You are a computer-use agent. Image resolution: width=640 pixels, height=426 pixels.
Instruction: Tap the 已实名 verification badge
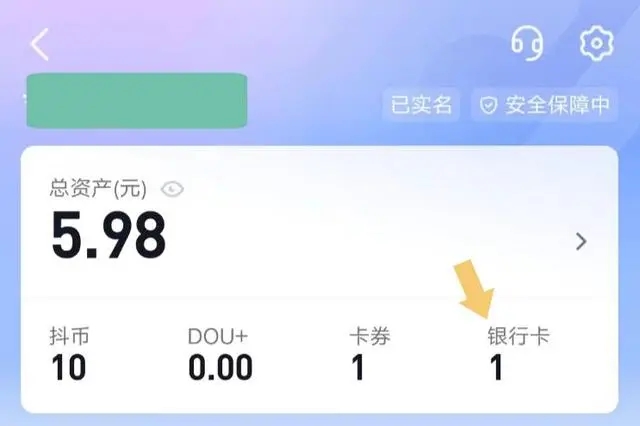[x=421, y=105]
